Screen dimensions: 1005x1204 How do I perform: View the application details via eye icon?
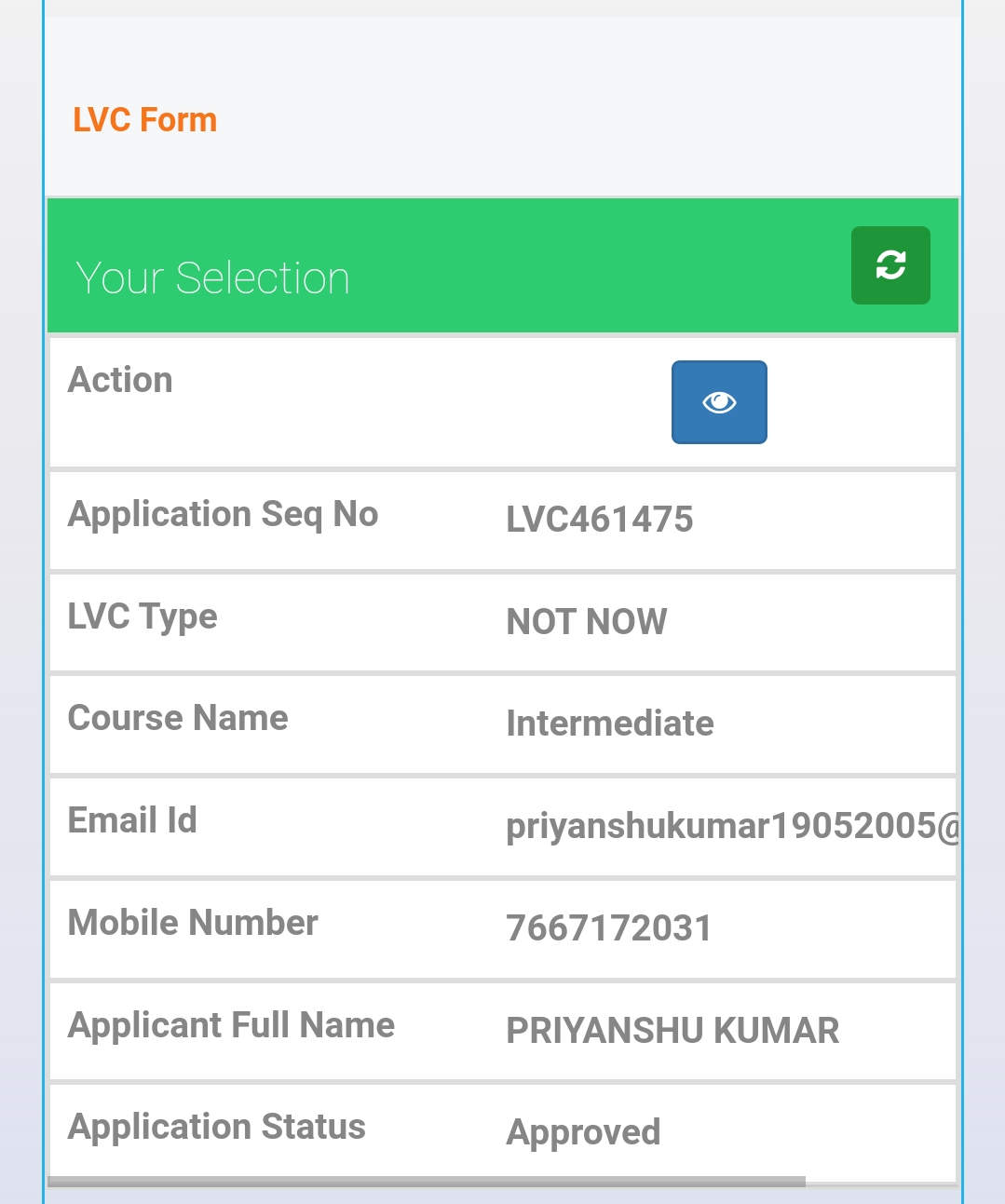(719, 402)
